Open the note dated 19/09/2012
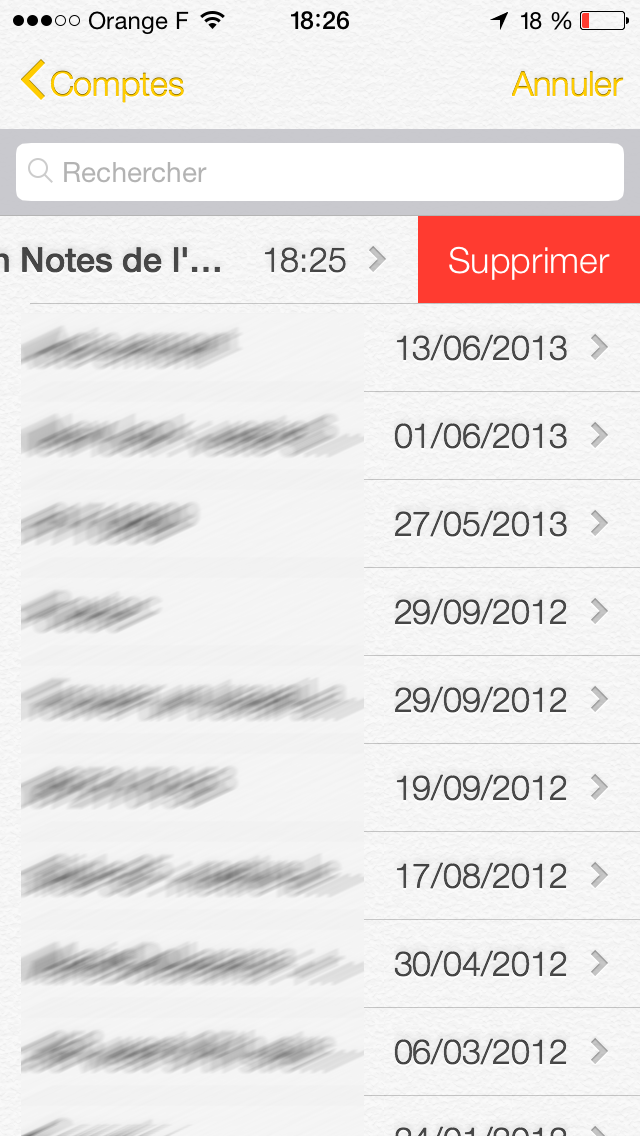The width and height of the screenshot is (640, 1136). coord(320,788)
